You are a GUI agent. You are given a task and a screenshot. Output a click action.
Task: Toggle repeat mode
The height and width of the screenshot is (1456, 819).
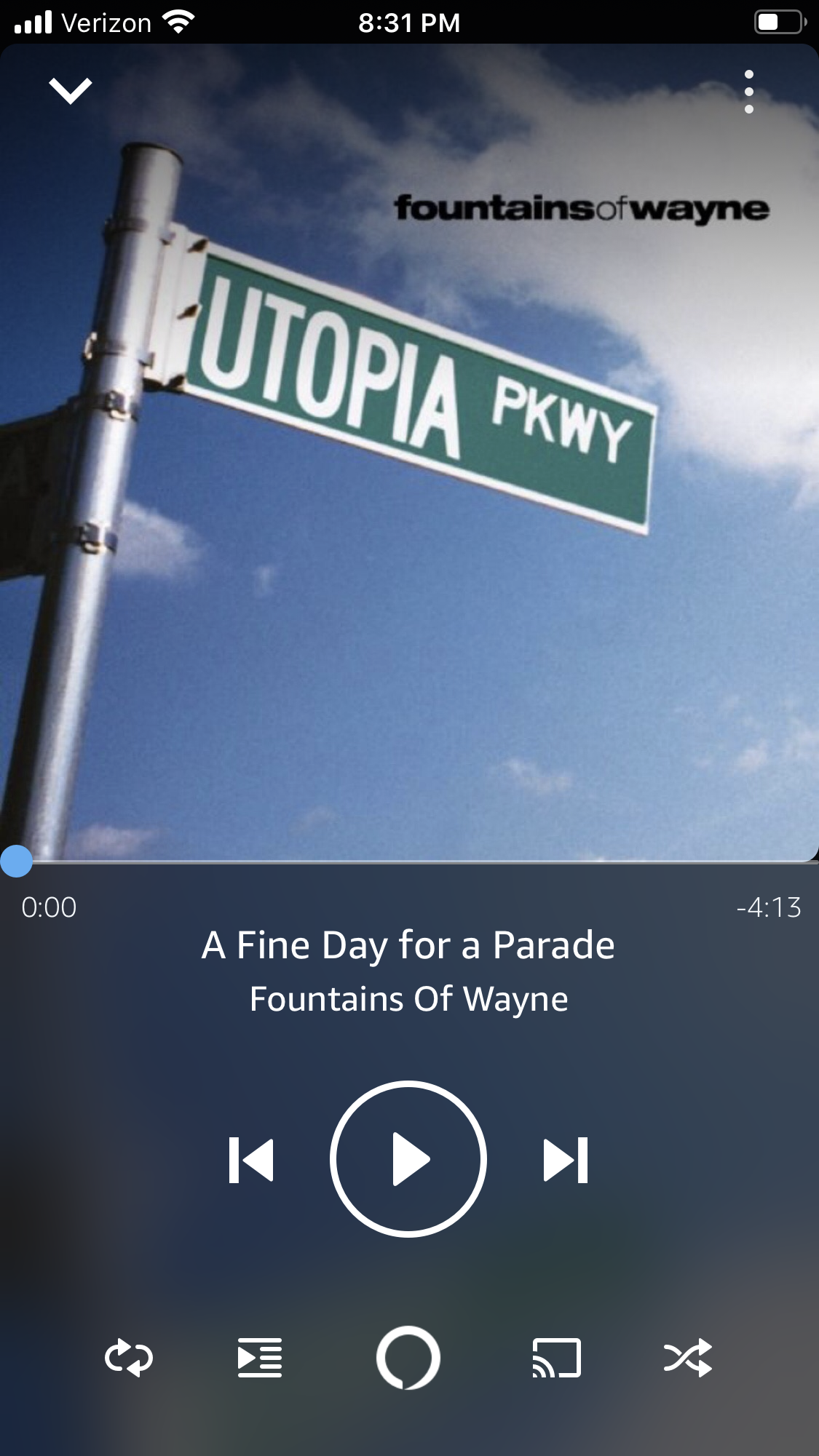pyautogui.click(x=129, y=1358)
